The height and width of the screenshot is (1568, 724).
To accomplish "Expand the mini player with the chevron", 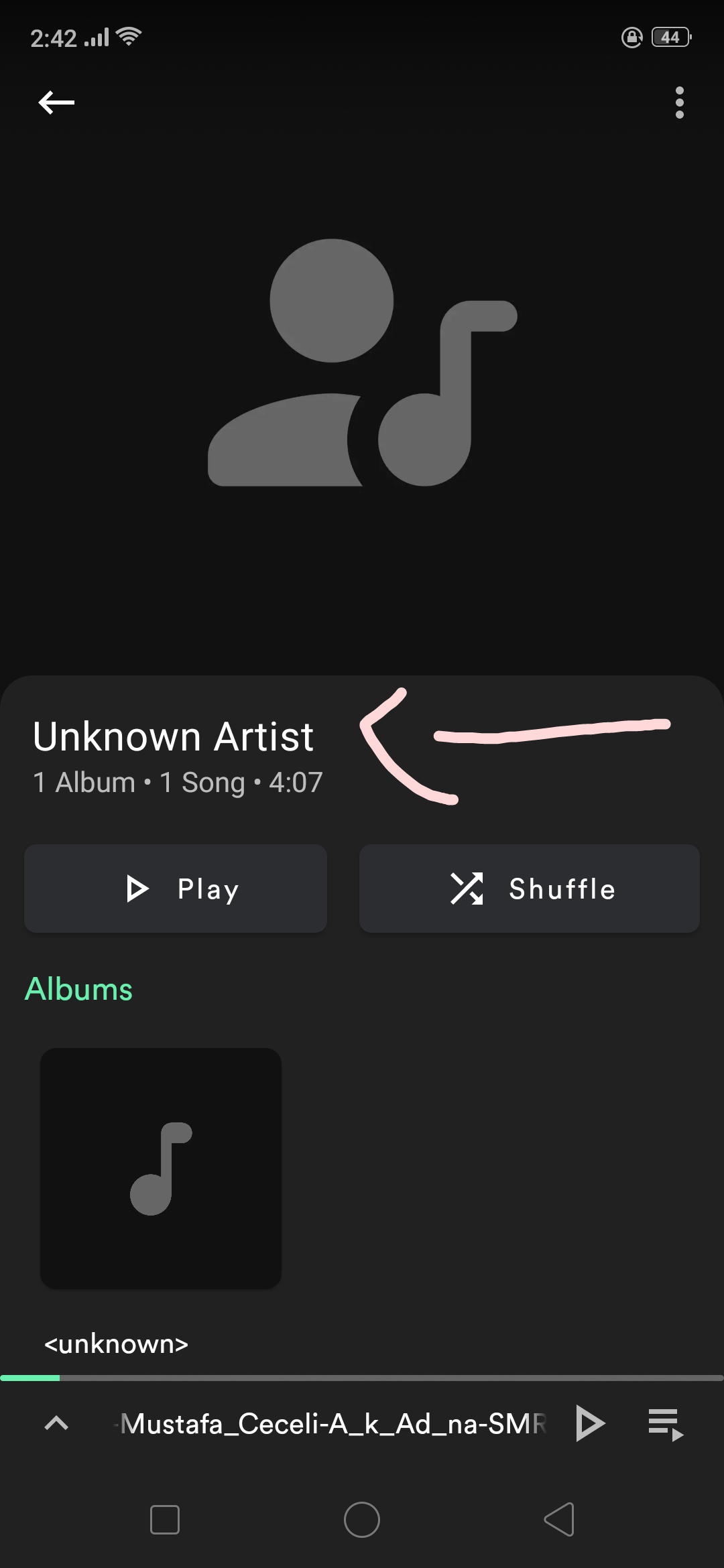I will click(x=55, y=1423).
